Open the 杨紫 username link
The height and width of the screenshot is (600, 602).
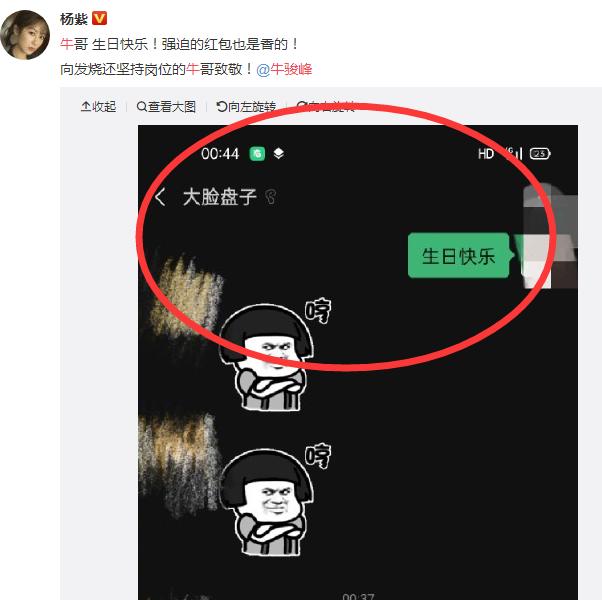(73, 19)
